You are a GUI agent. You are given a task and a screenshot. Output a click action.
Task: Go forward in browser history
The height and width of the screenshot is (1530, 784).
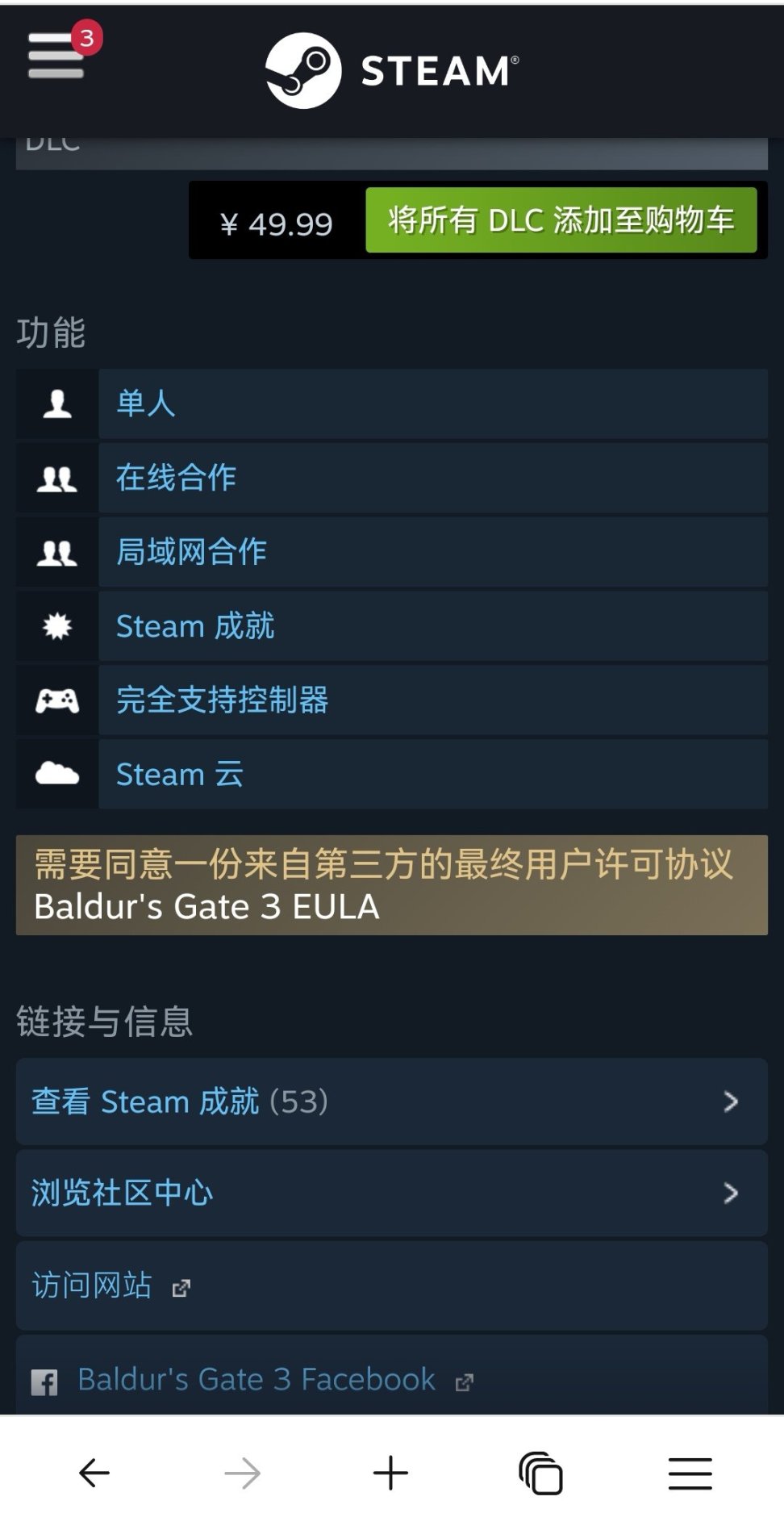pos(242,1473)
